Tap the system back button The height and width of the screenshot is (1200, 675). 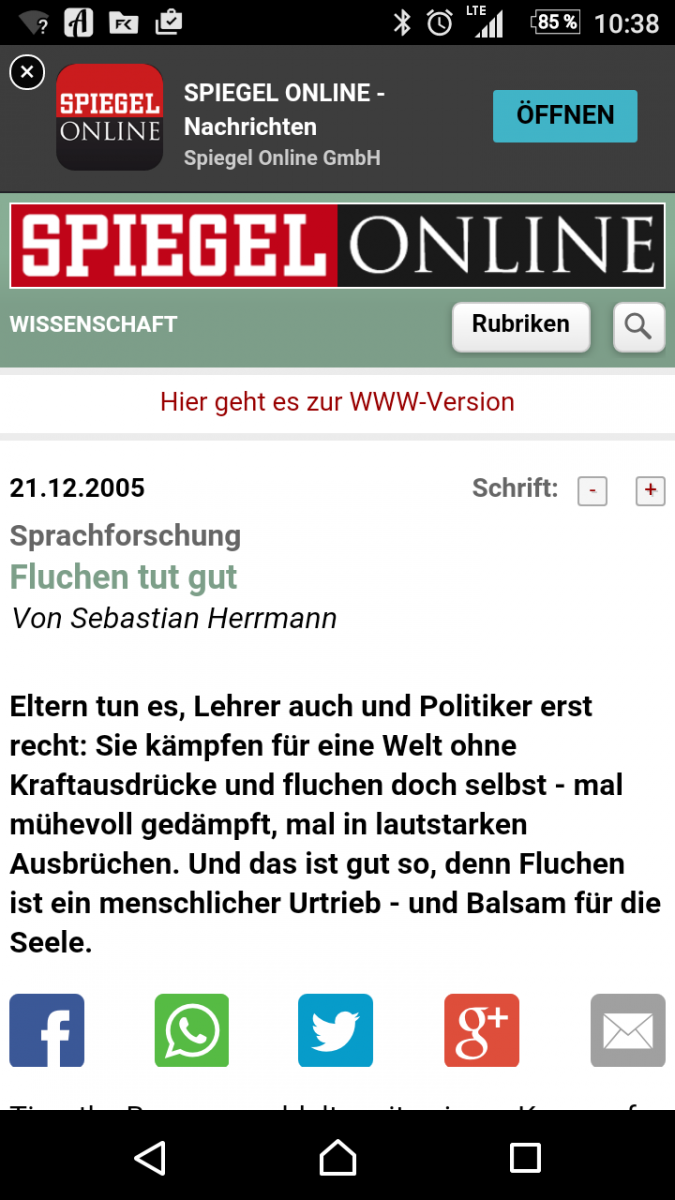(x=150, y=1158)
